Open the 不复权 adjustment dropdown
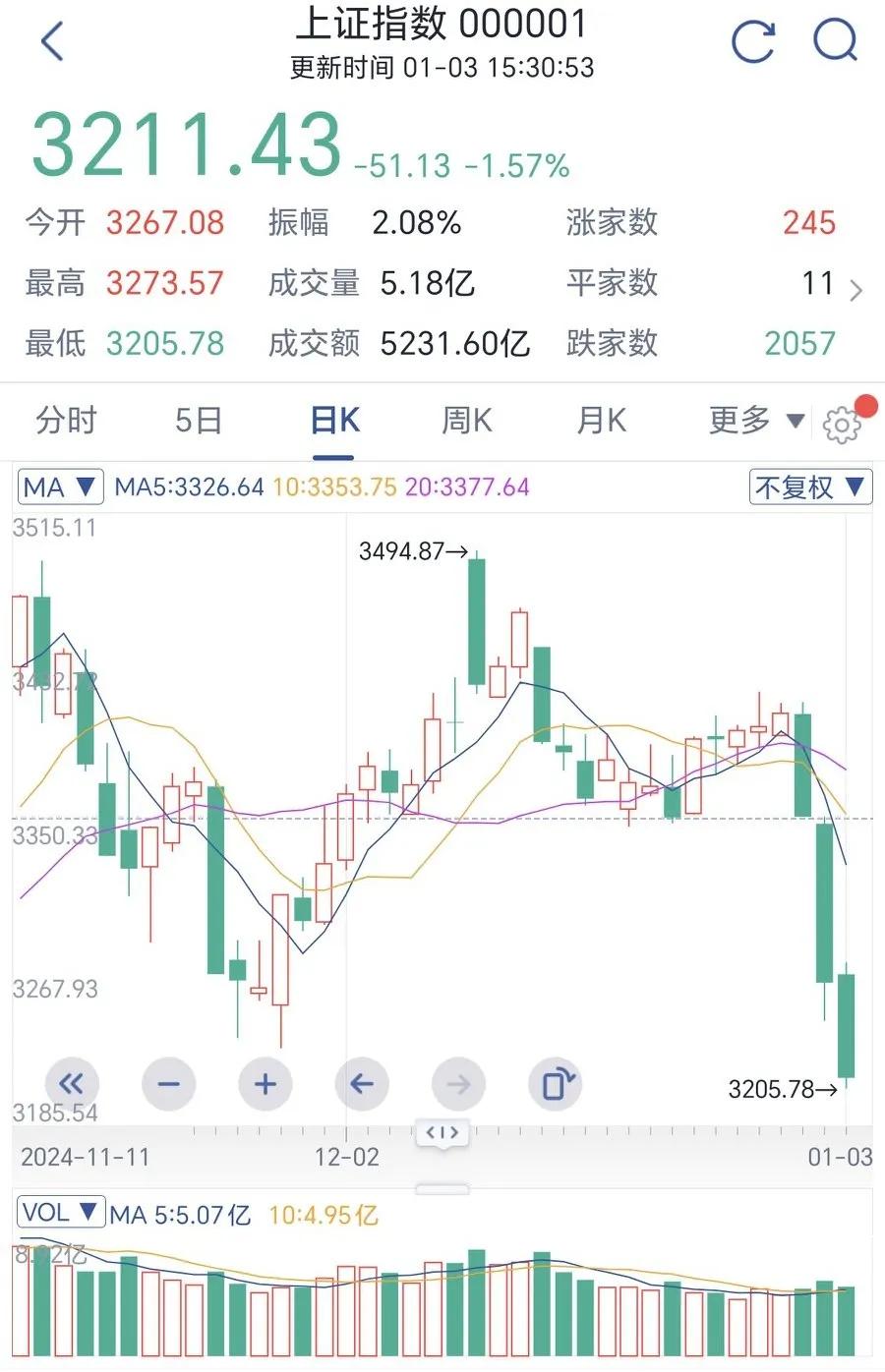The height and width of the screenshot is (1372, 885). (x=809, y=487)
